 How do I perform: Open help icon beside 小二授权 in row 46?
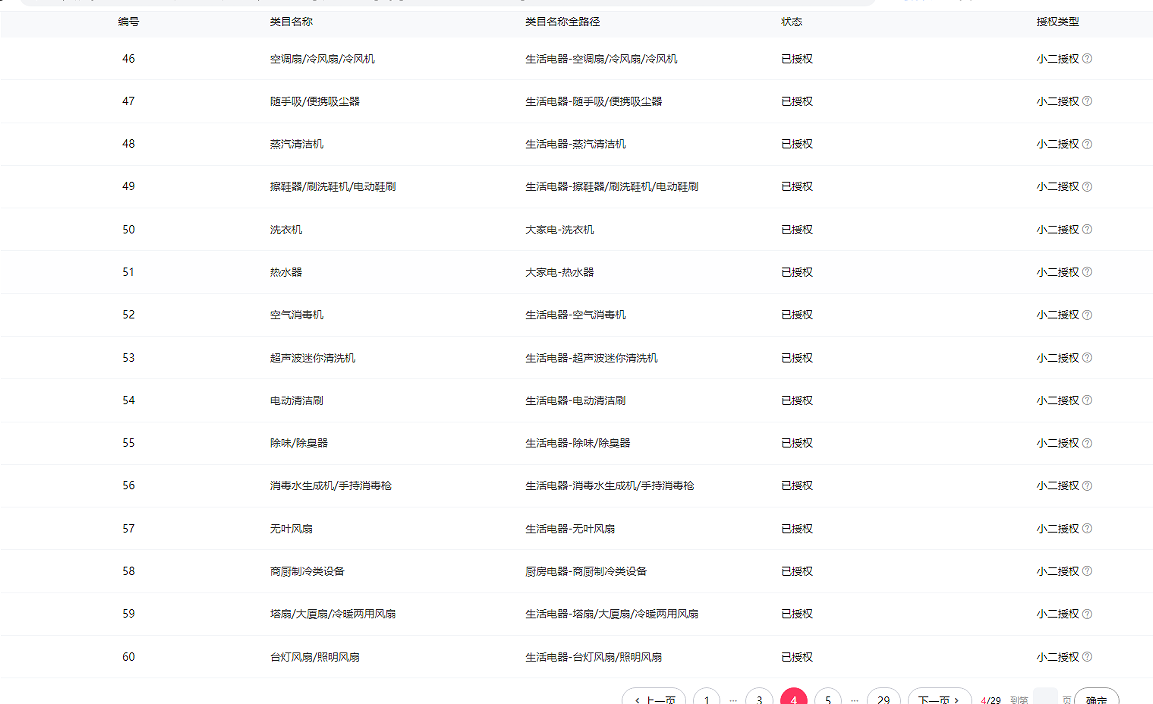(1087, 59)
